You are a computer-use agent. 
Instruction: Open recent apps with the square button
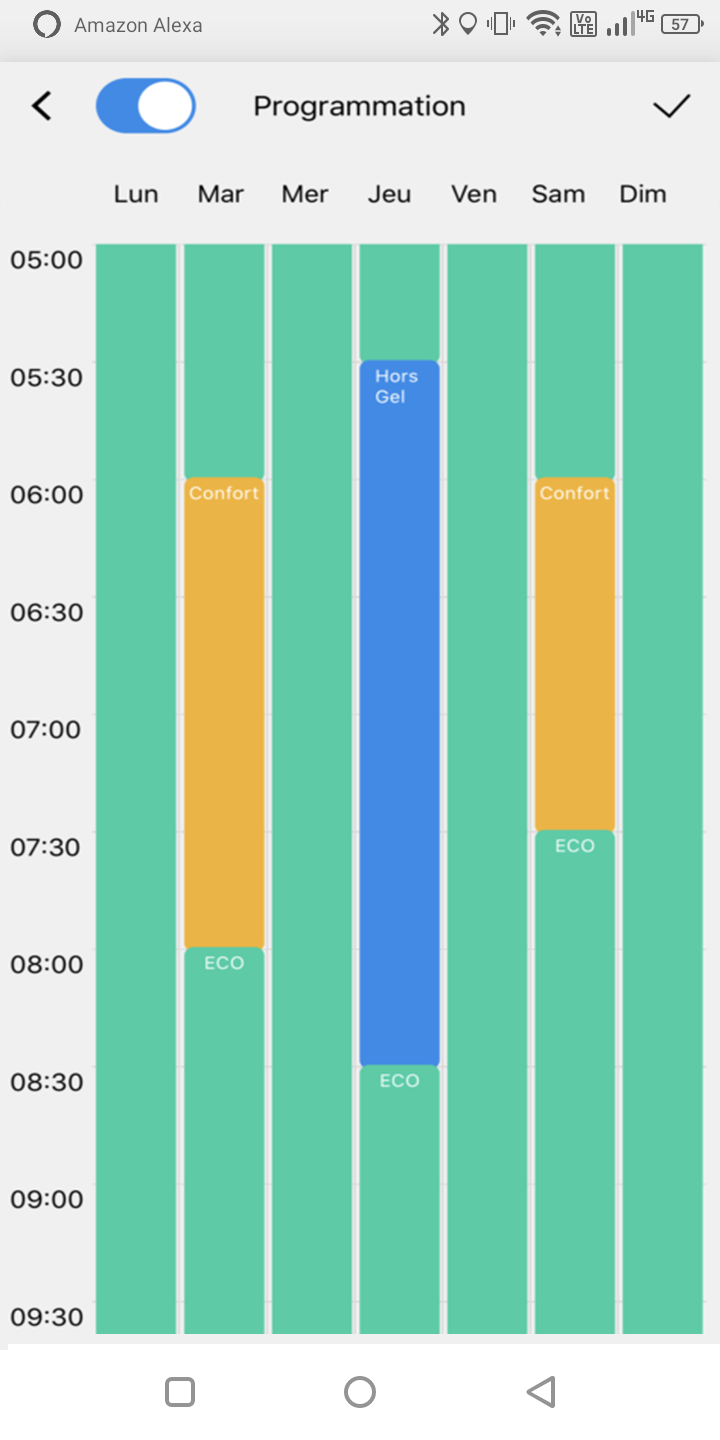180,1391
